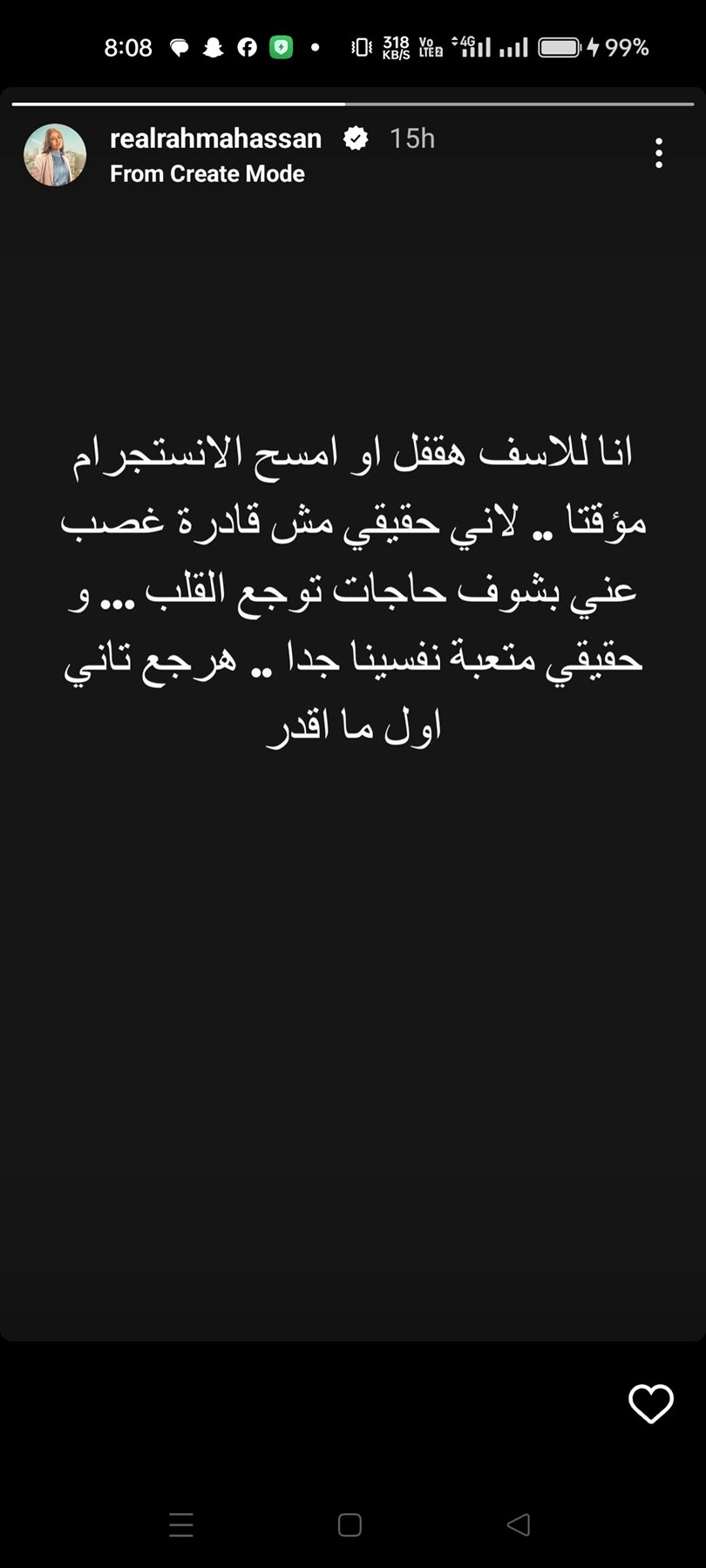The height and width of the screenshot is (1568, 706).
Task: Go to the system home screen
Action: click(x=350, y=1524)
